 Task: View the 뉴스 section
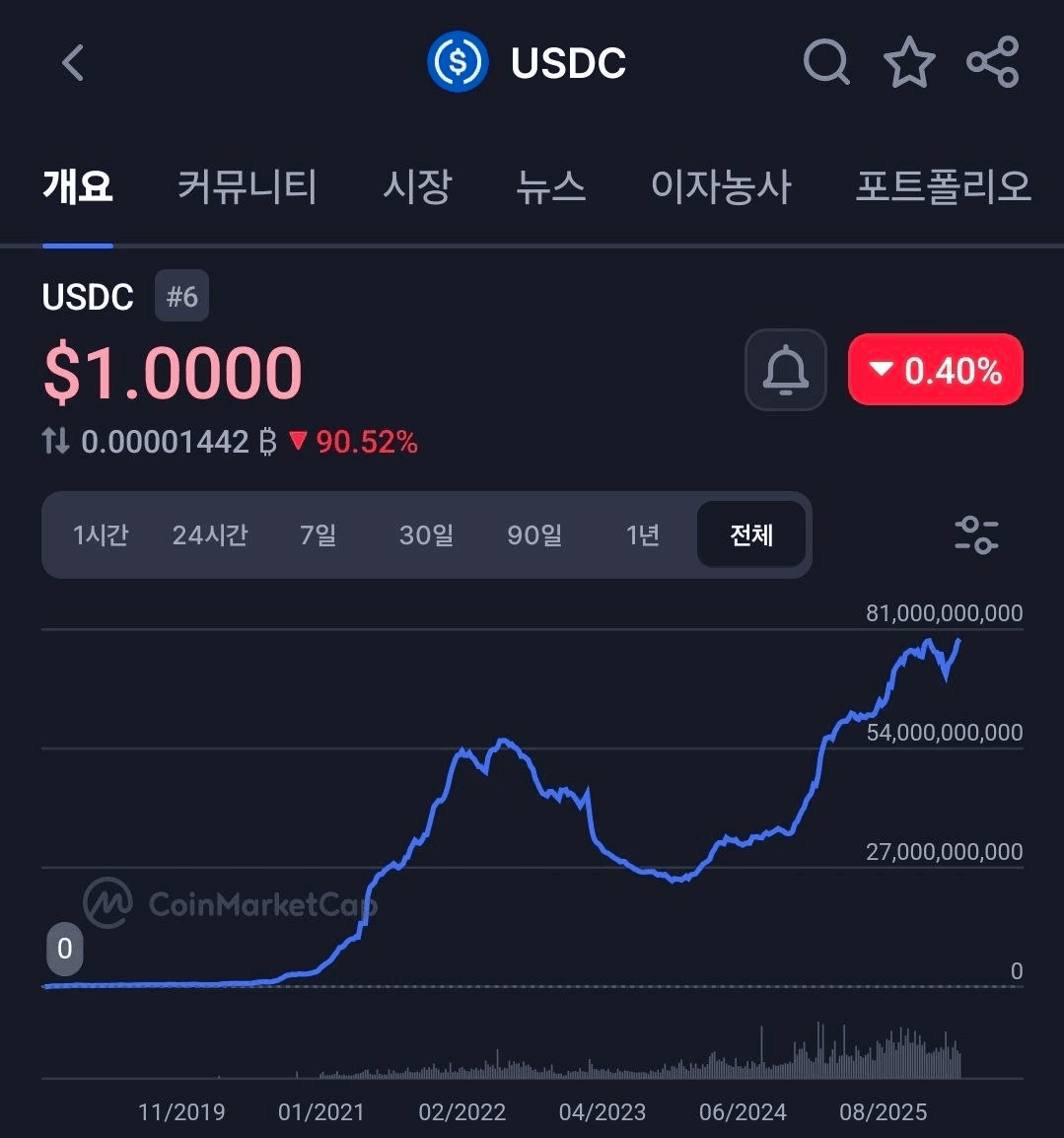[552, 187]
